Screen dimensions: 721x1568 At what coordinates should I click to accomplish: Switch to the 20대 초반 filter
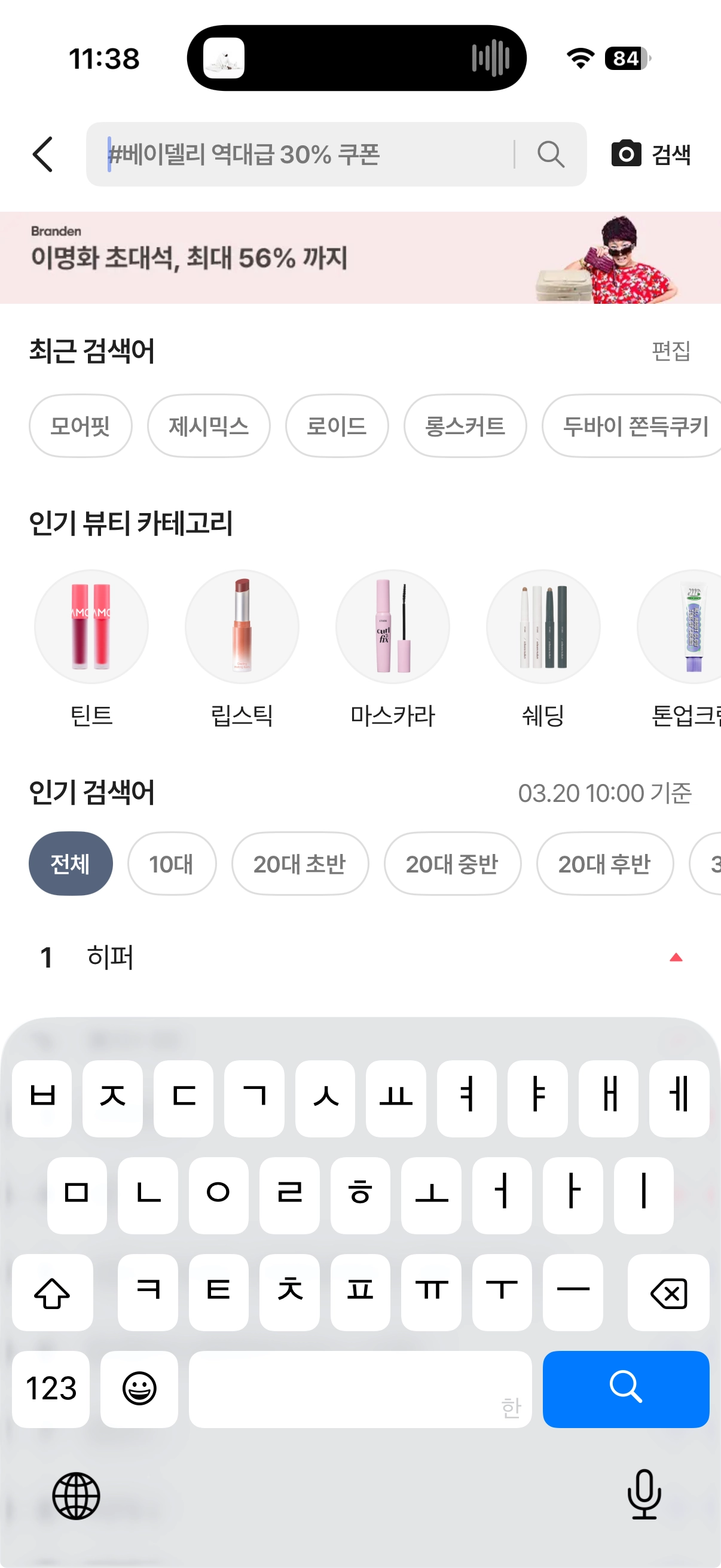[300, 864]
